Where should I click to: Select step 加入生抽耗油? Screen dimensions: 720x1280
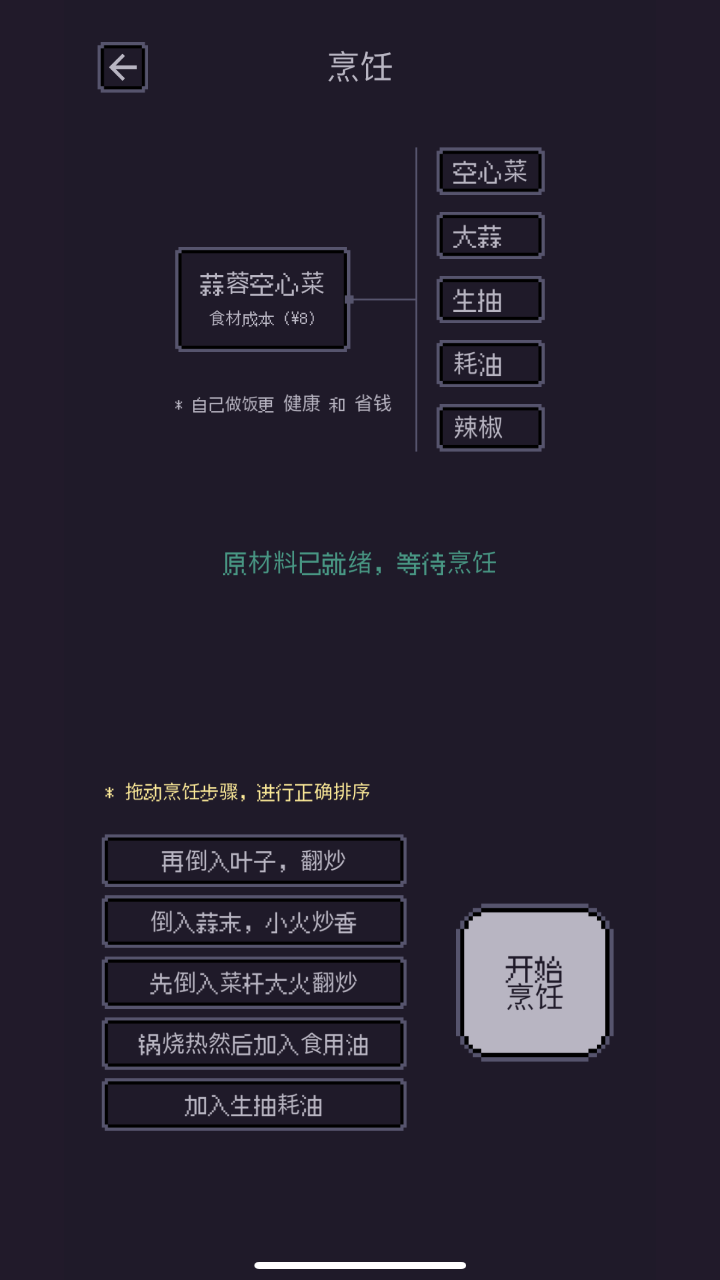[x=253, y=1104]
